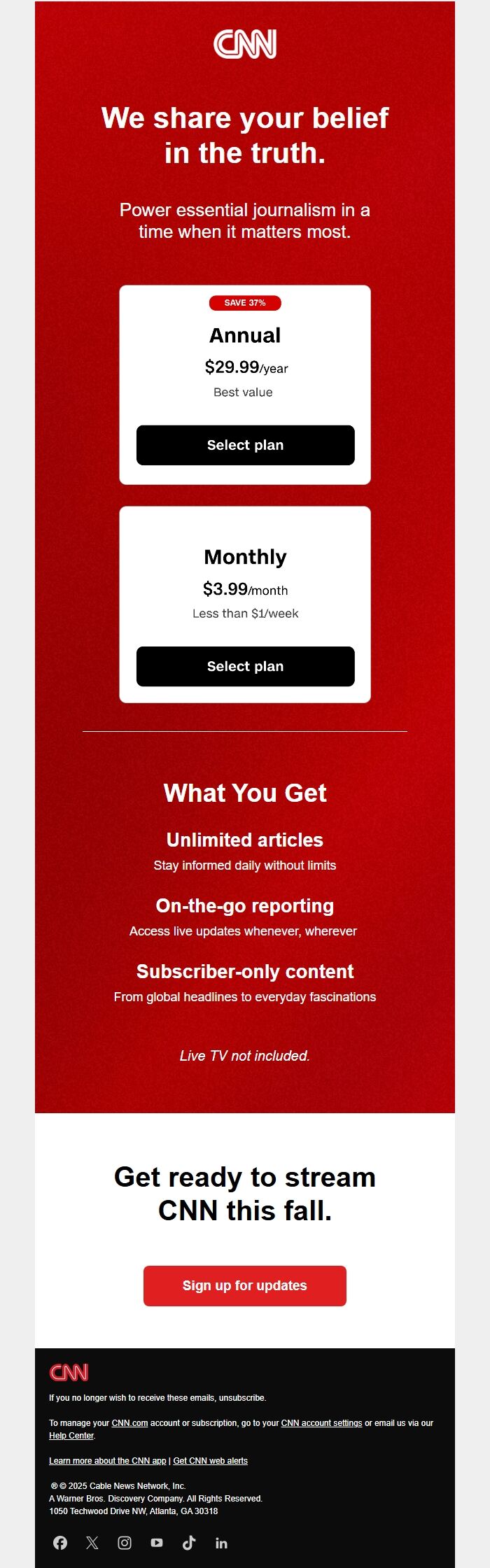This screenshot has height=1568, width=490.
Task: Open CNN's YouTube channel
Action: point(157,1543)
